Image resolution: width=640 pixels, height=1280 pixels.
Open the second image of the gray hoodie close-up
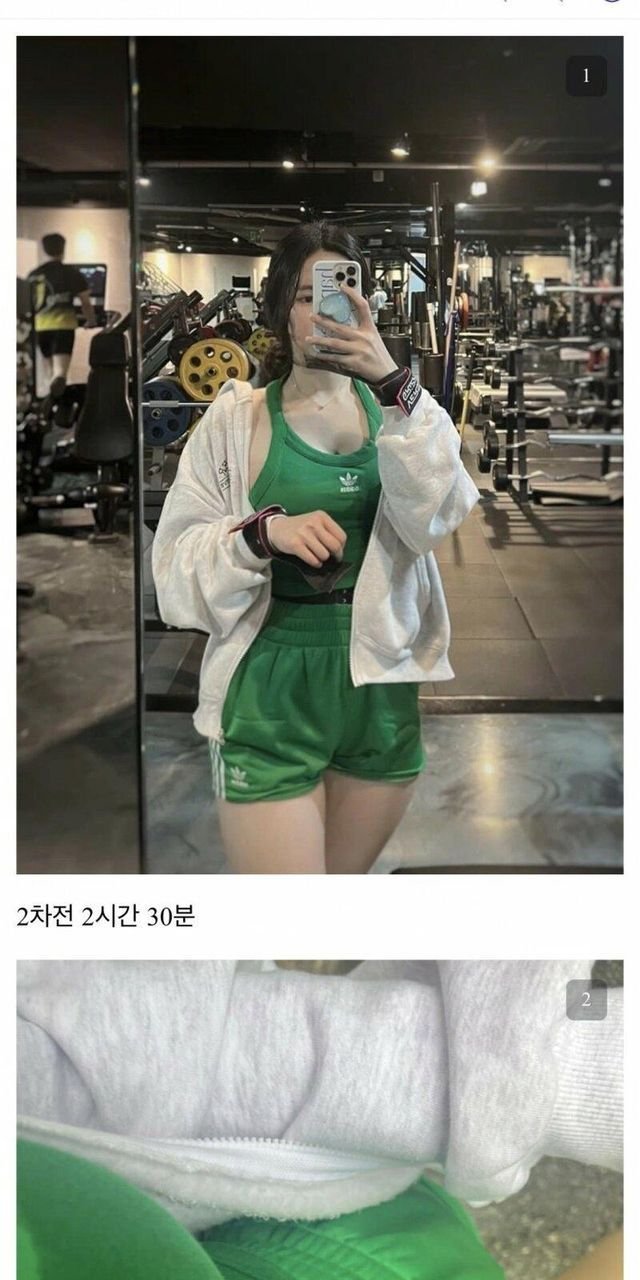[320, 1120]
